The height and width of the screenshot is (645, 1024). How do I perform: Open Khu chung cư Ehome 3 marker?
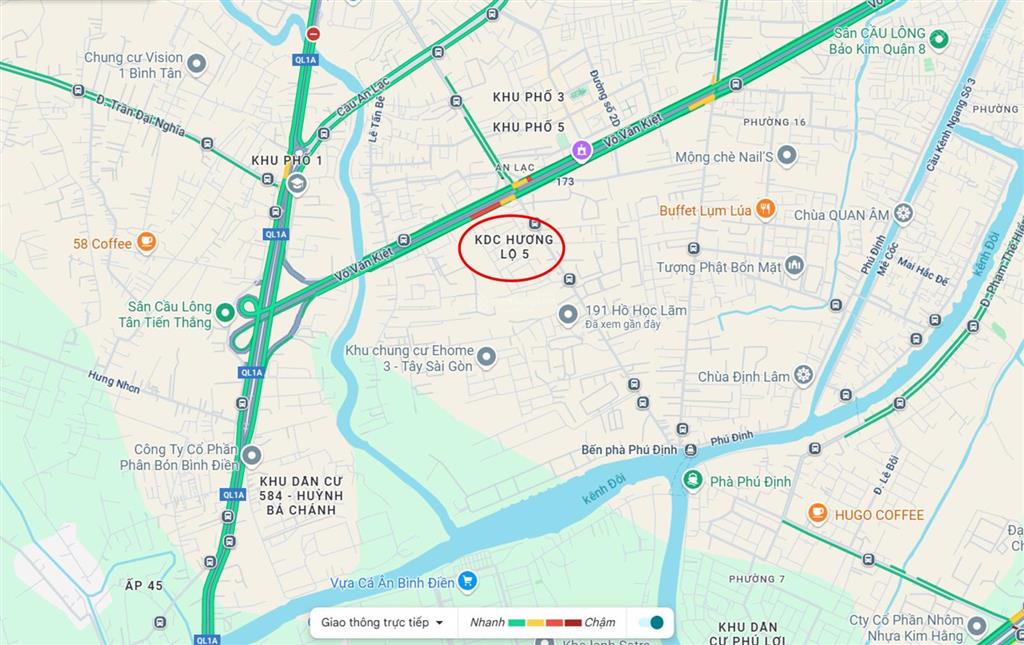(487, 356)
